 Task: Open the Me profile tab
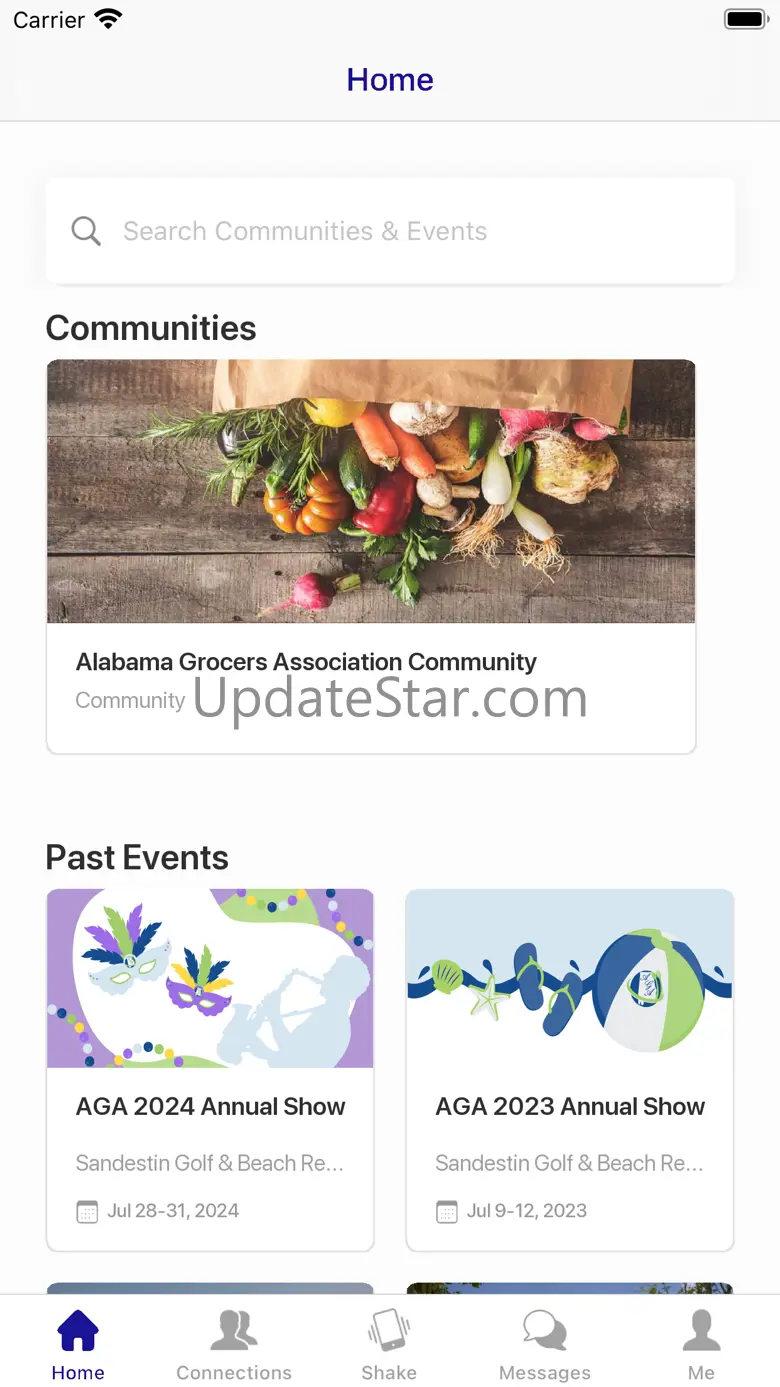tap(701, 1344)
